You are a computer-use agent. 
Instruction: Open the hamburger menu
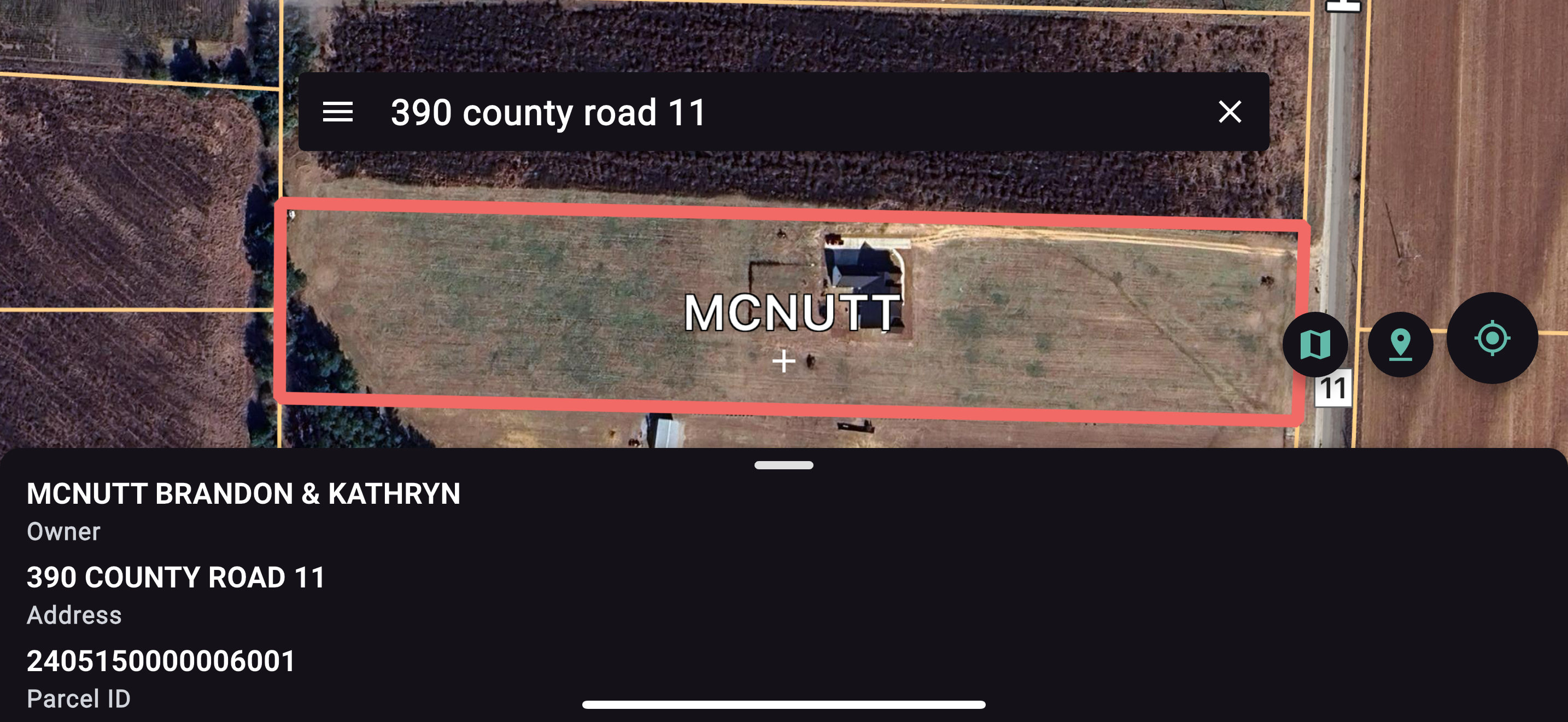point(337,112)
